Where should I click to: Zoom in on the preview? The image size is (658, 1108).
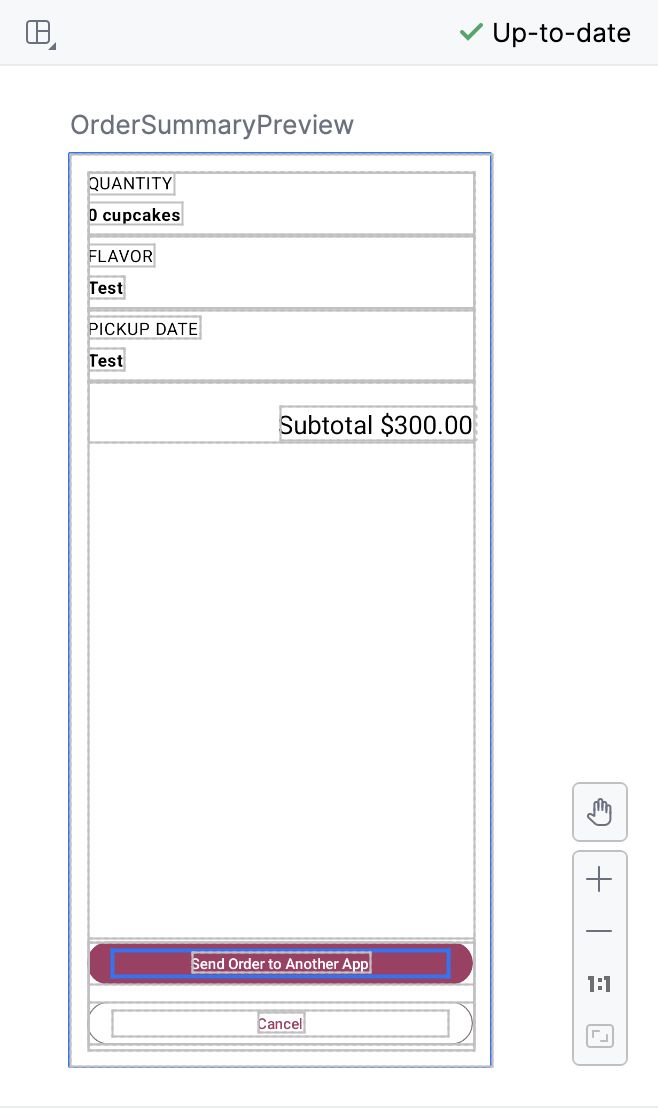pos(599,880)
